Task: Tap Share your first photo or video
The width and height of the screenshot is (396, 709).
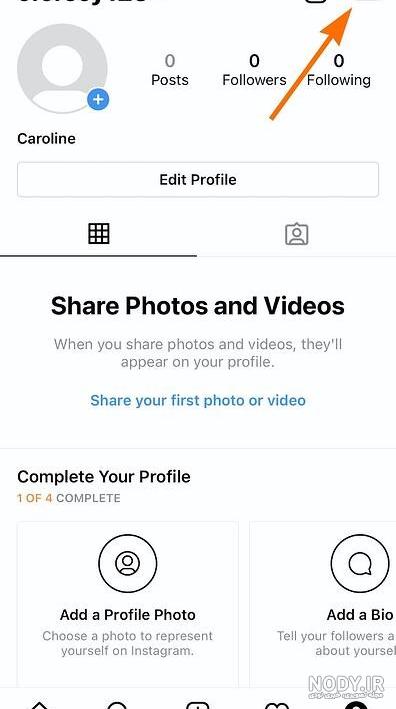Action: [x=198, y=400]
